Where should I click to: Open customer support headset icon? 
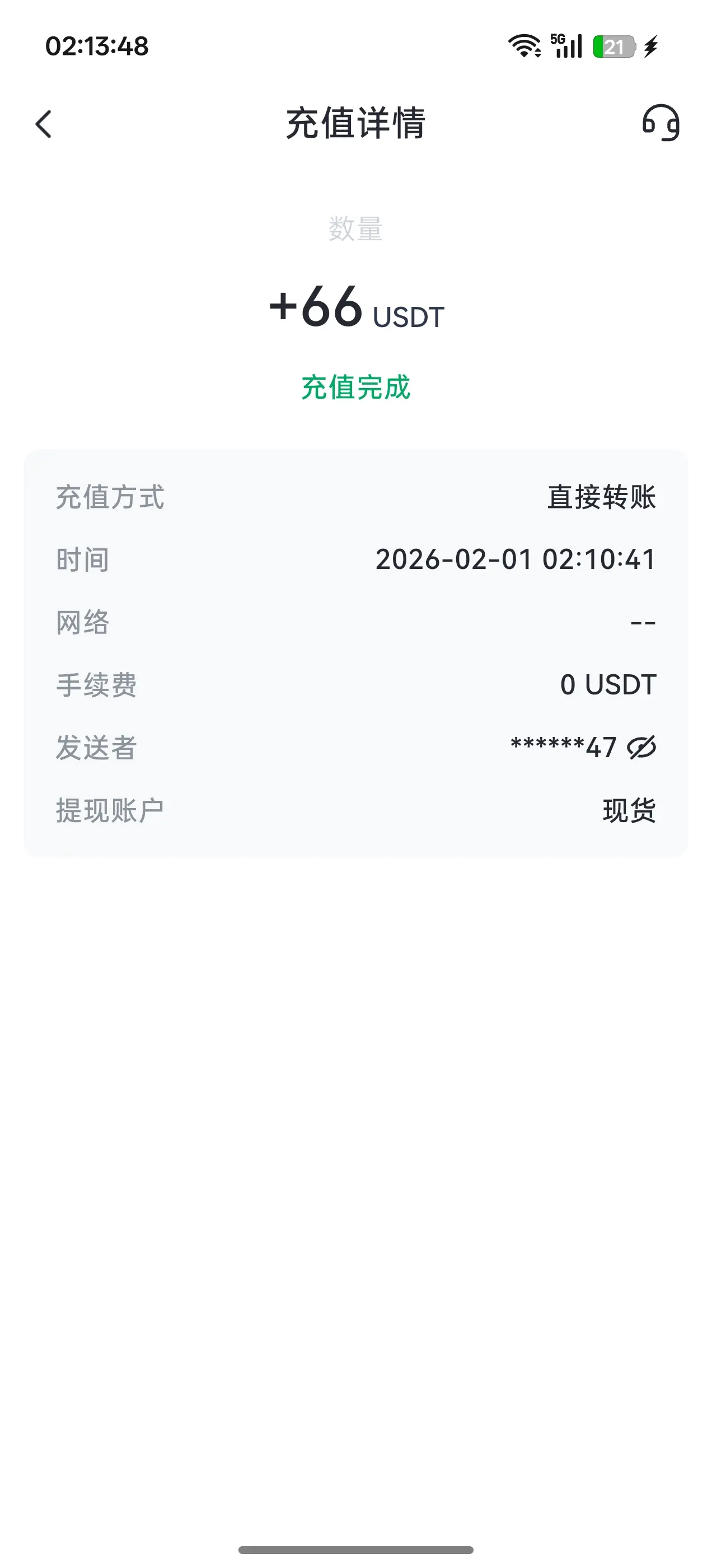661,123
